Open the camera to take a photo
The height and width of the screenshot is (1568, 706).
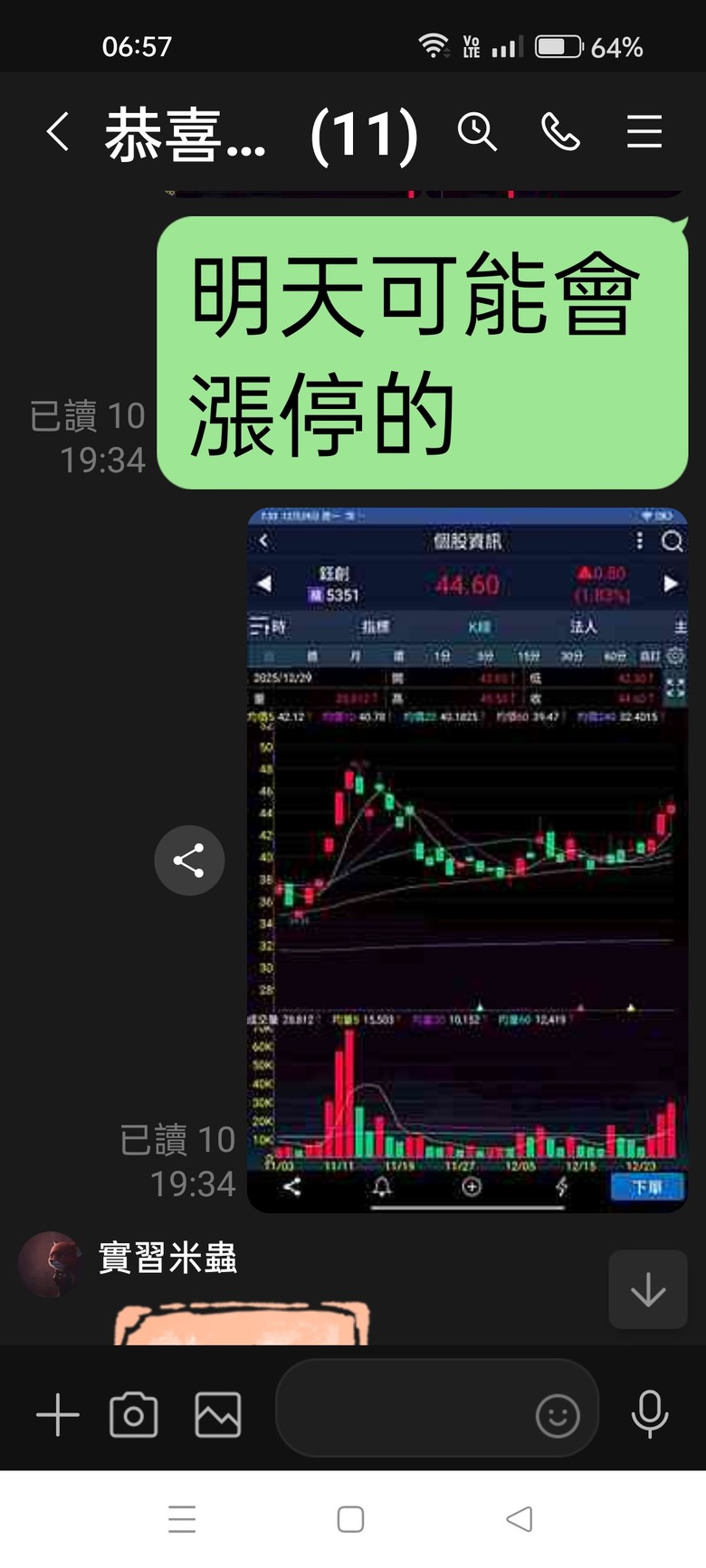coord(132,1416)
